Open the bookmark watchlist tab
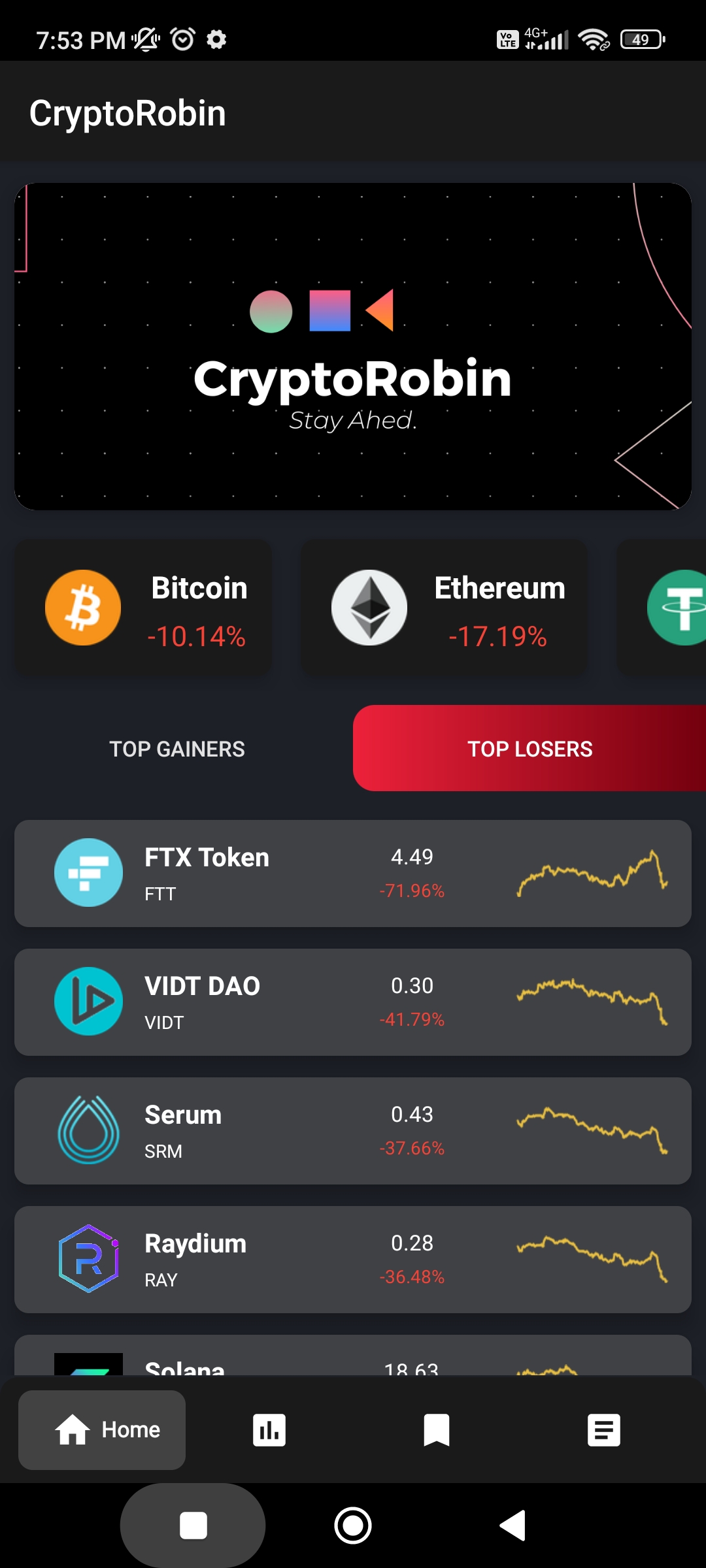This screenshot has width=706, height=1568. [437, 1430]
